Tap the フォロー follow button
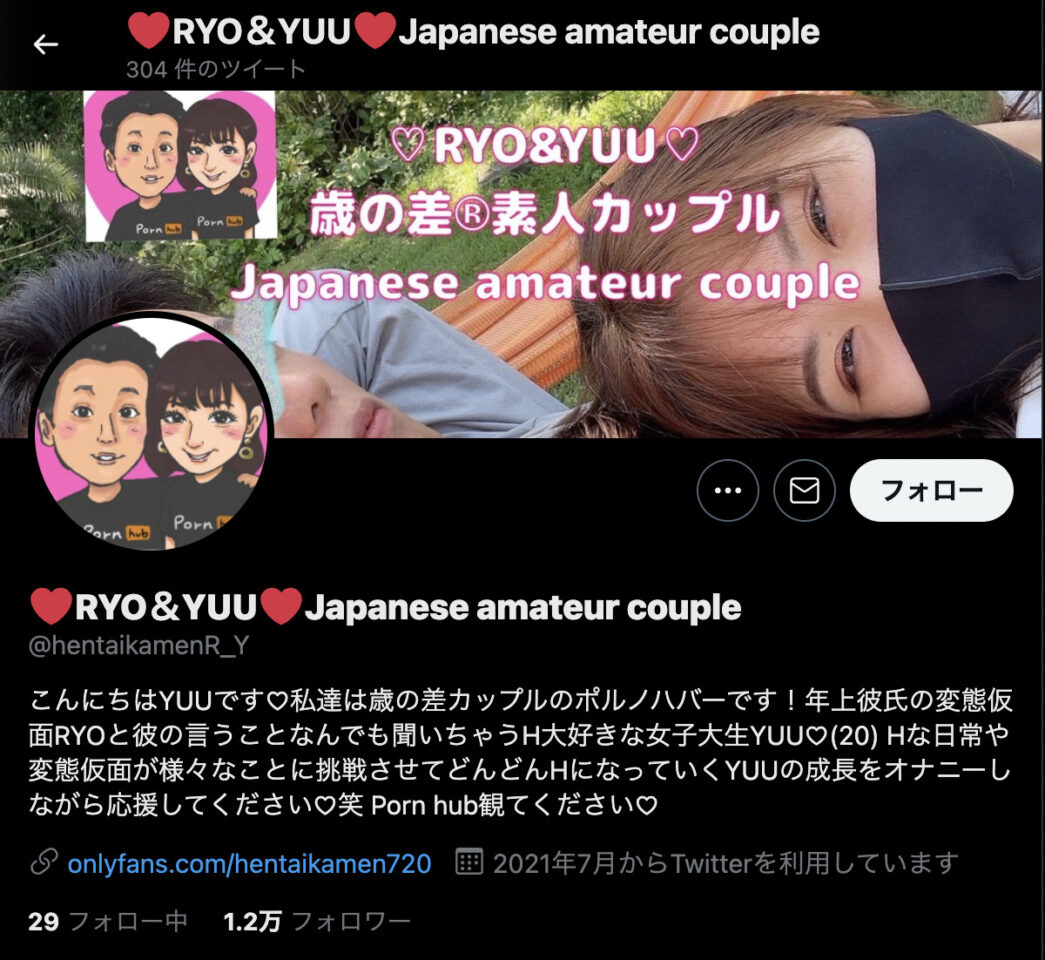 click(x=931, y=490)
